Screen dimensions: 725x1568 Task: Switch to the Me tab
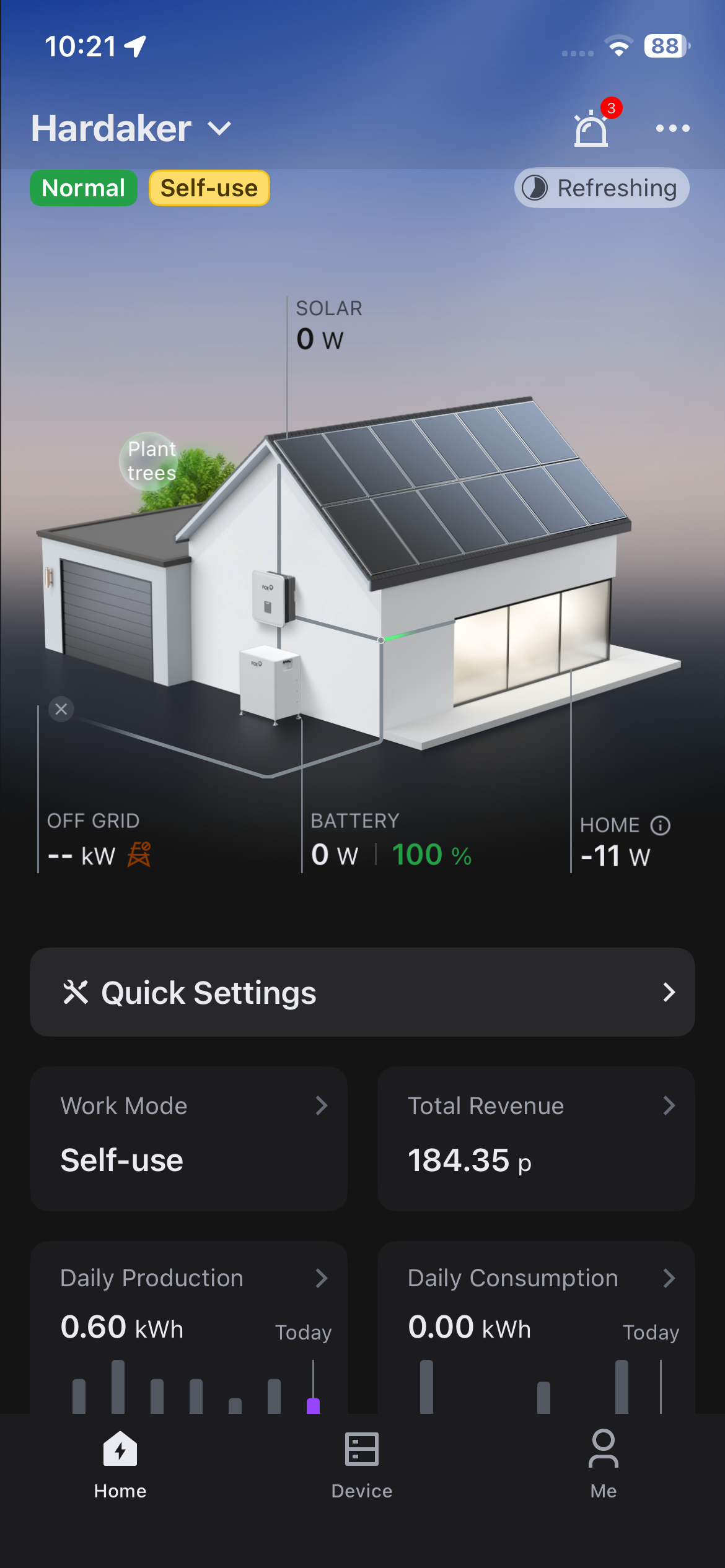(x=603, y=1464)
